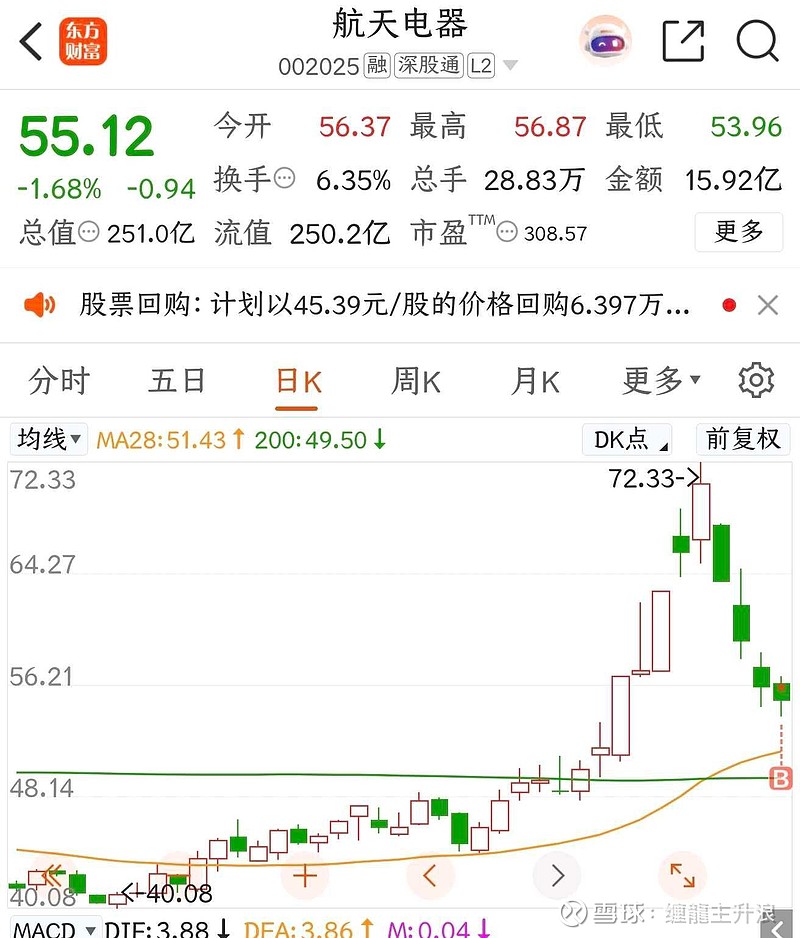Dismiss the 股票回购 notice banner
Viewport: 800px width, 938px height.
click(x=768, y=305)
